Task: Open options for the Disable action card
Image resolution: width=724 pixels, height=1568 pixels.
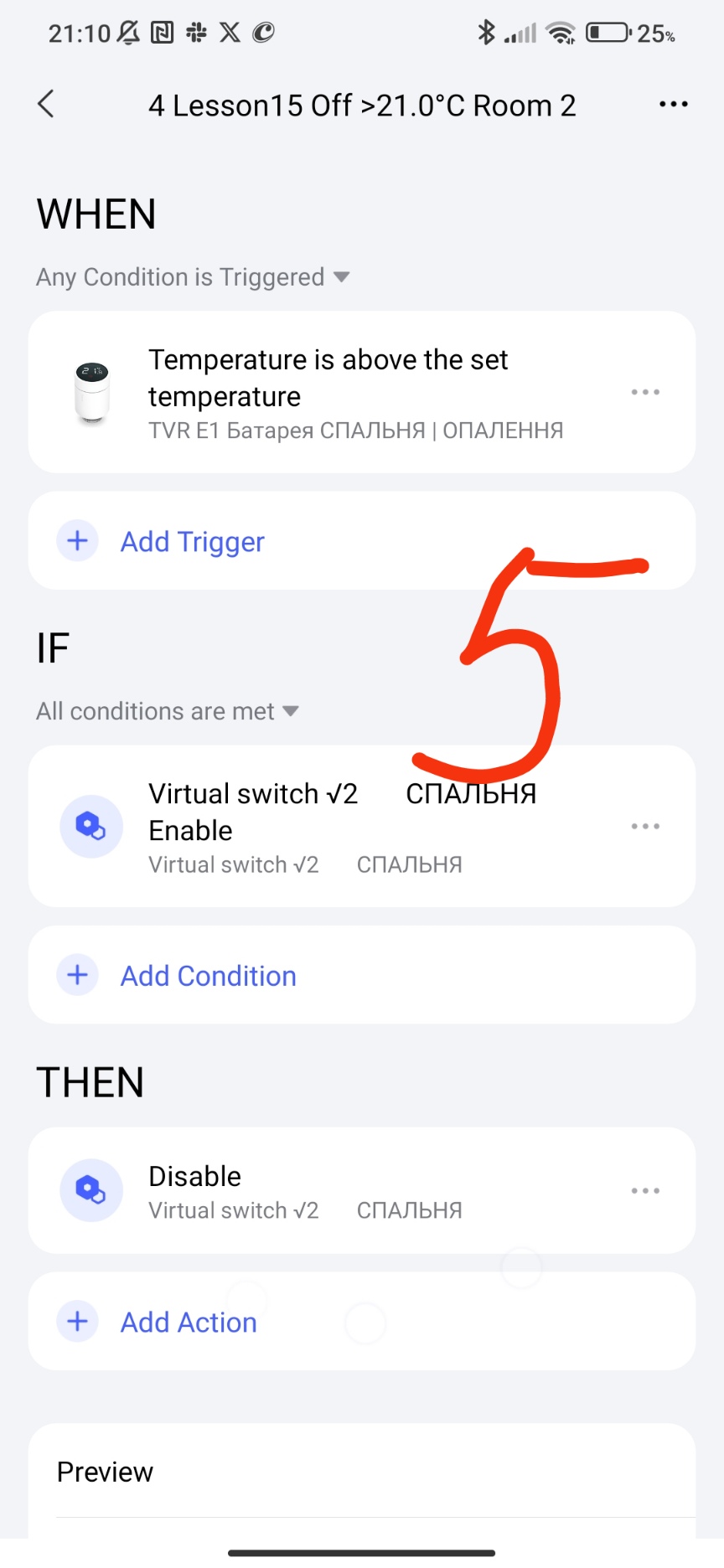Action: click(645, 1190)
